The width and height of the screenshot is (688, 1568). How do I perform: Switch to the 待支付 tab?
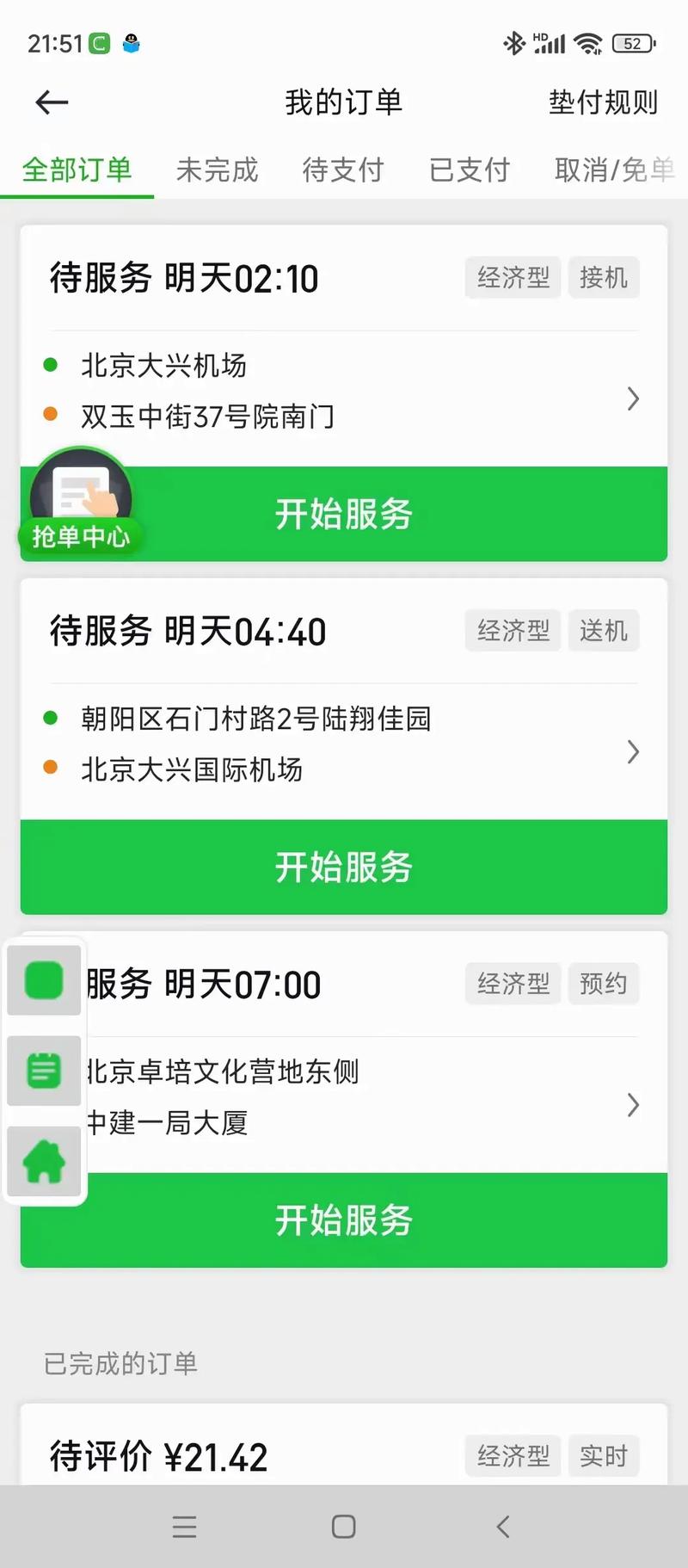[x=342, y=170]
